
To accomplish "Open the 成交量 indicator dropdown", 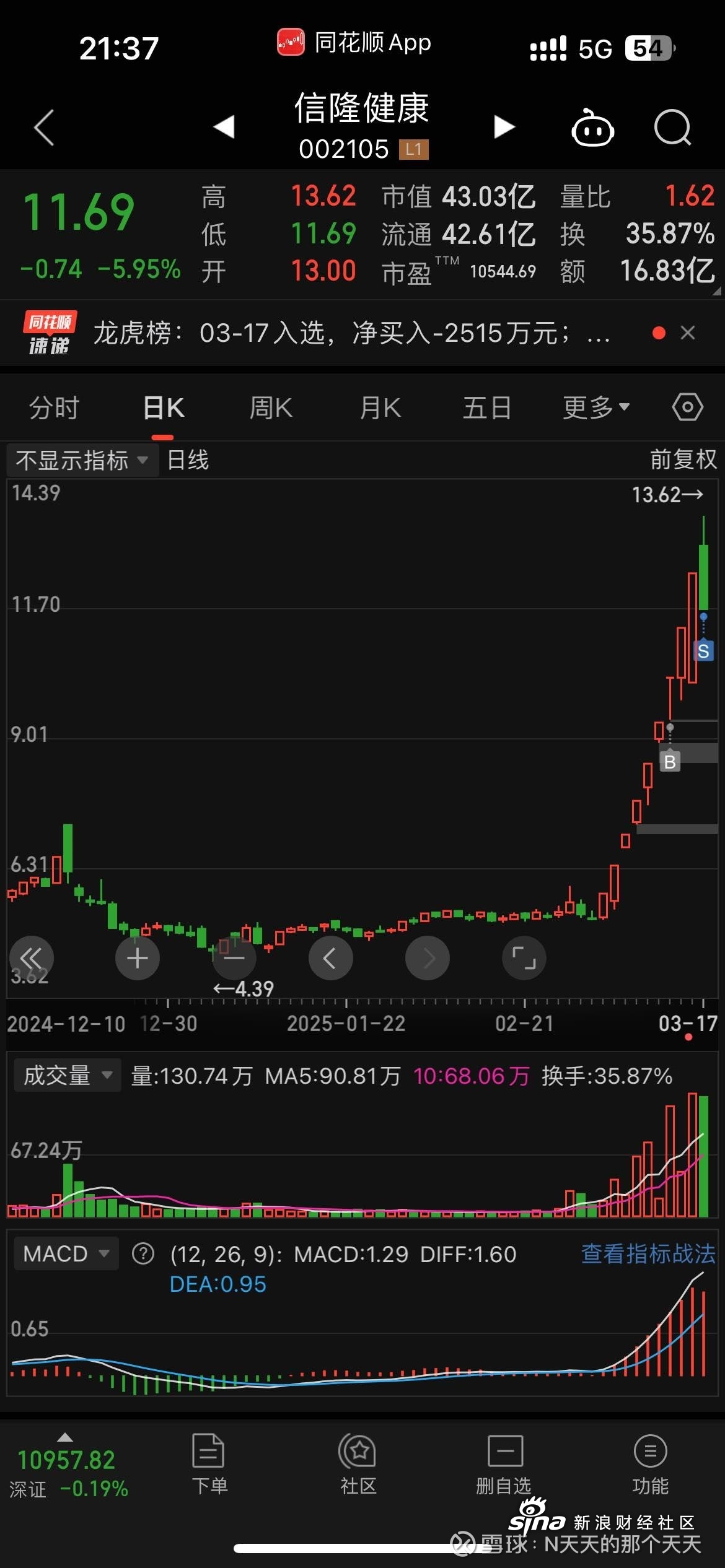I will click(x=68, y=1076).
